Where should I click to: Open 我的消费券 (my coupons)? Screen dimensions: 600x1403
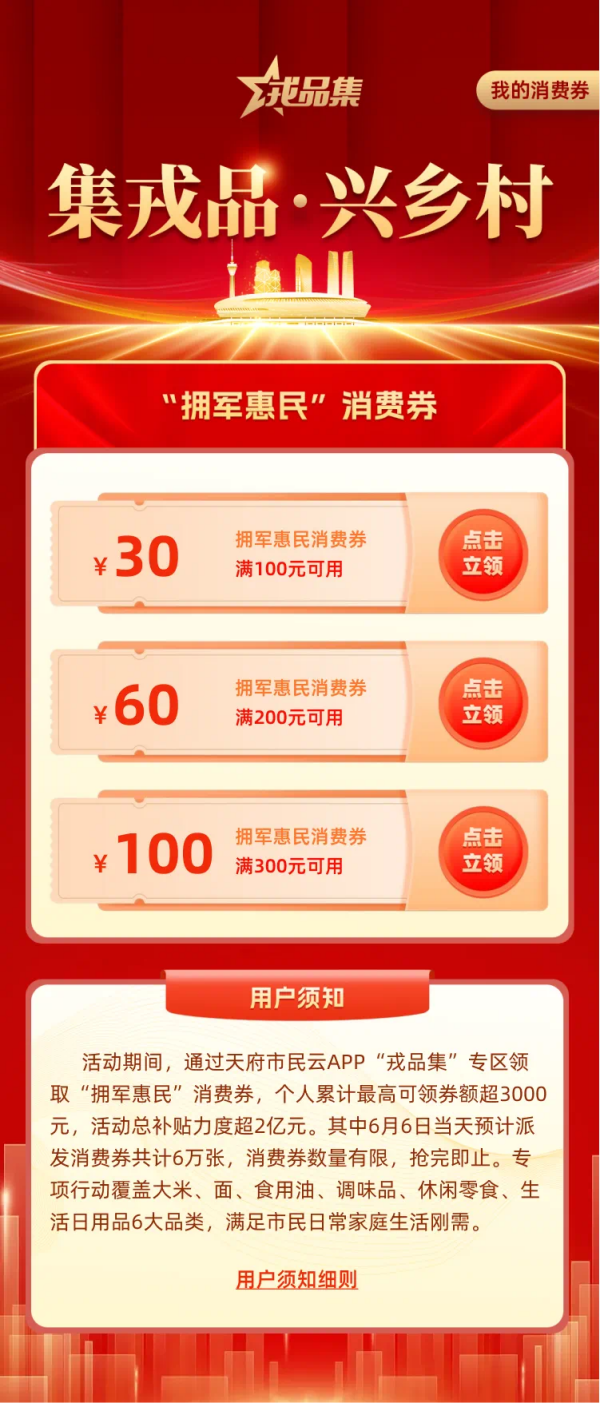point(539,91)
